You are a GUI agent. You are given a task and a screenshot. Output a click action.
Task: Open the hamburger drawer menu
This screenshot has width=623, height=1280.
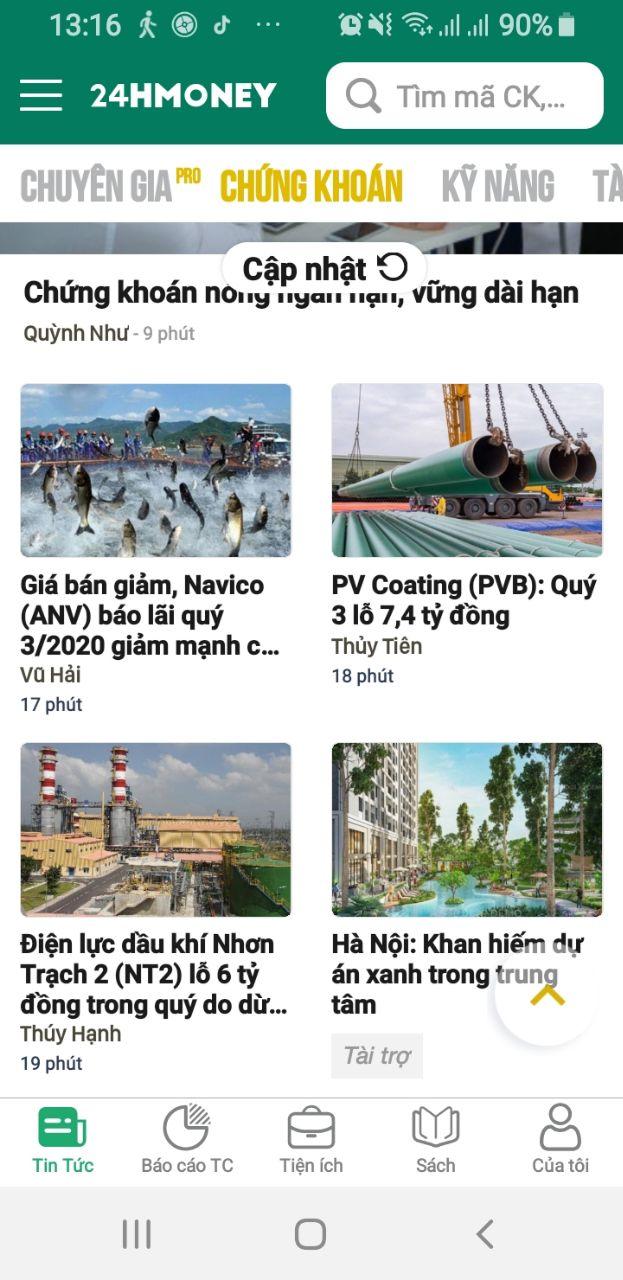point(41,96)
